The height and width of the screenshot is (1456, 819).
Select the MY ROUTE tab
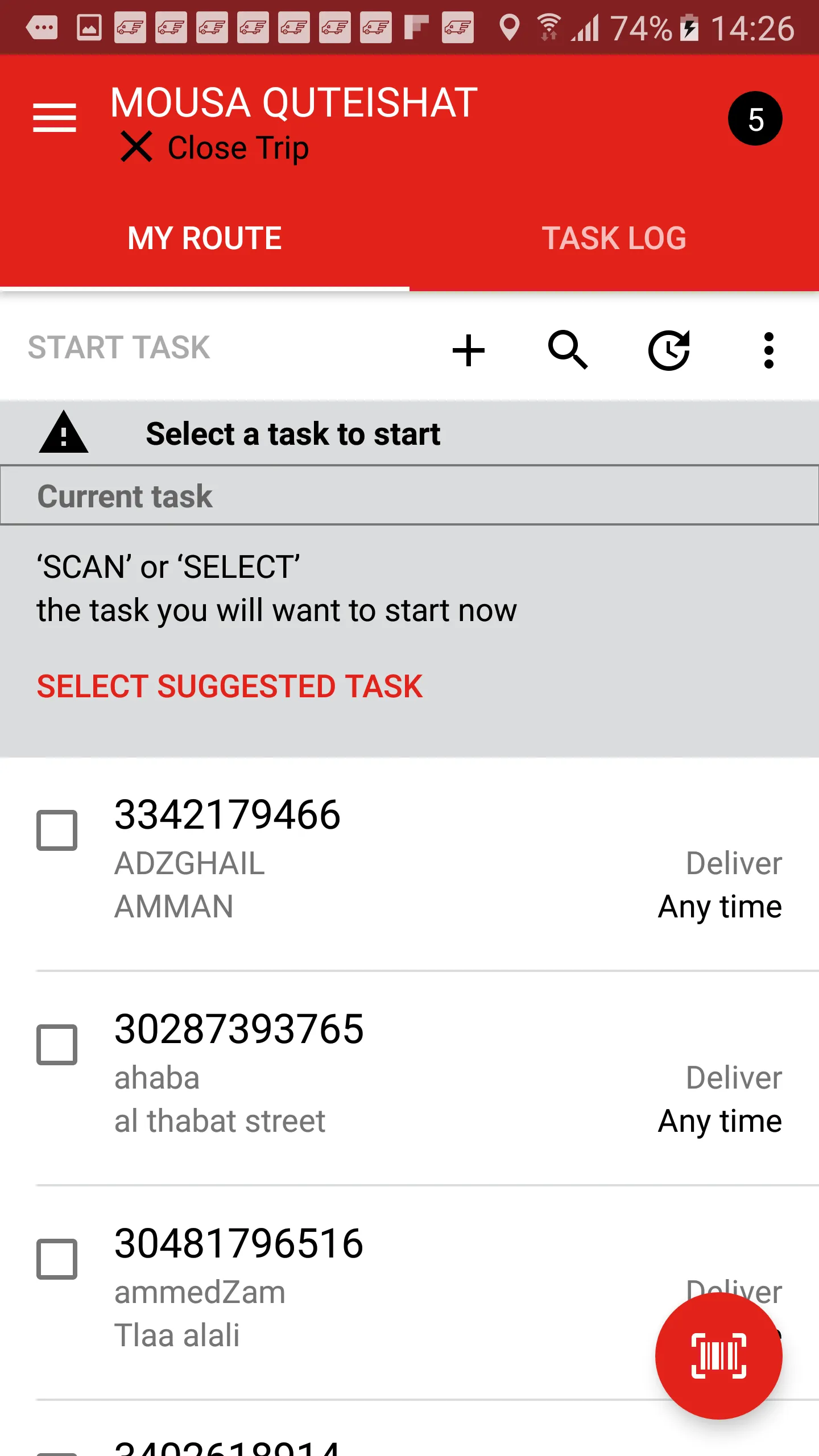click(204, 238)
